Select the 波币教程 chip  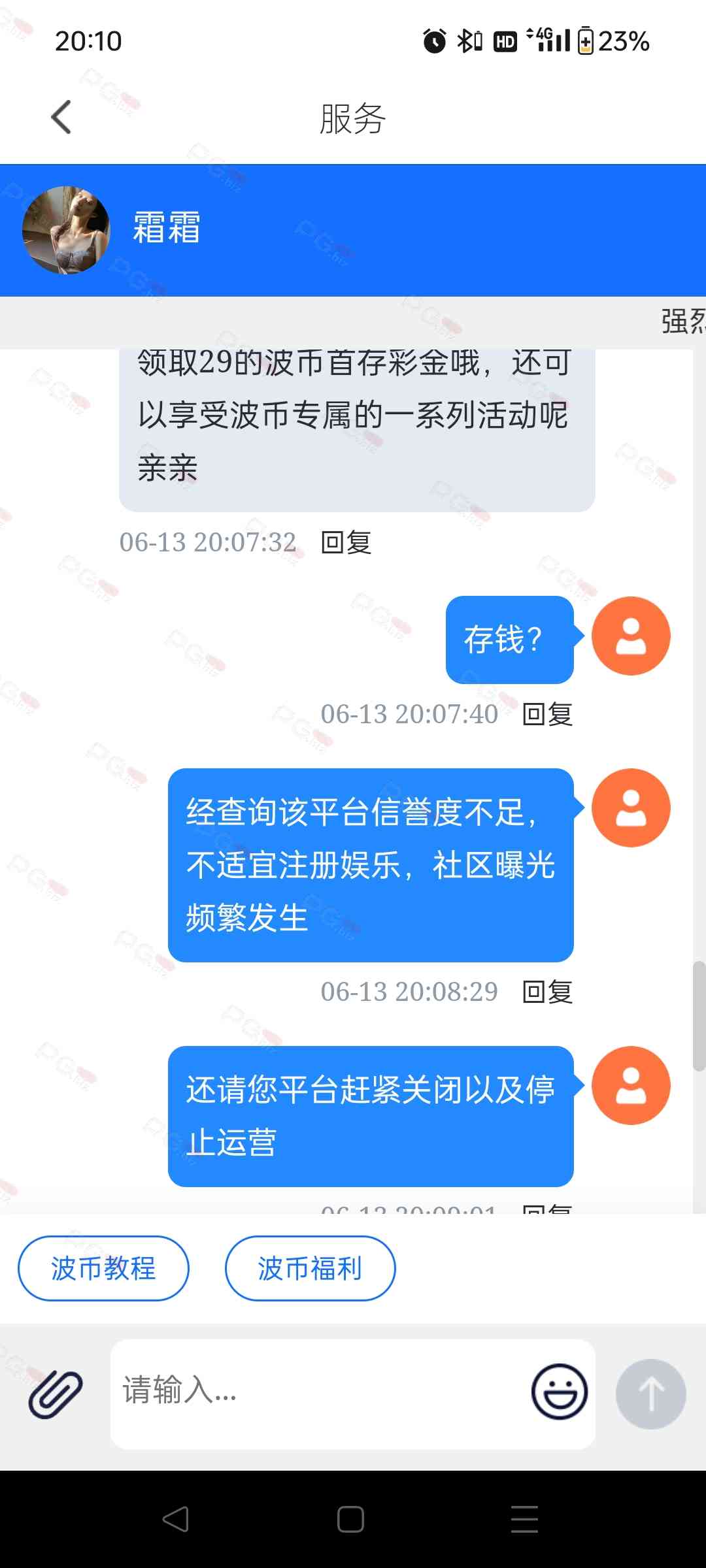[x=103, y=1268]
